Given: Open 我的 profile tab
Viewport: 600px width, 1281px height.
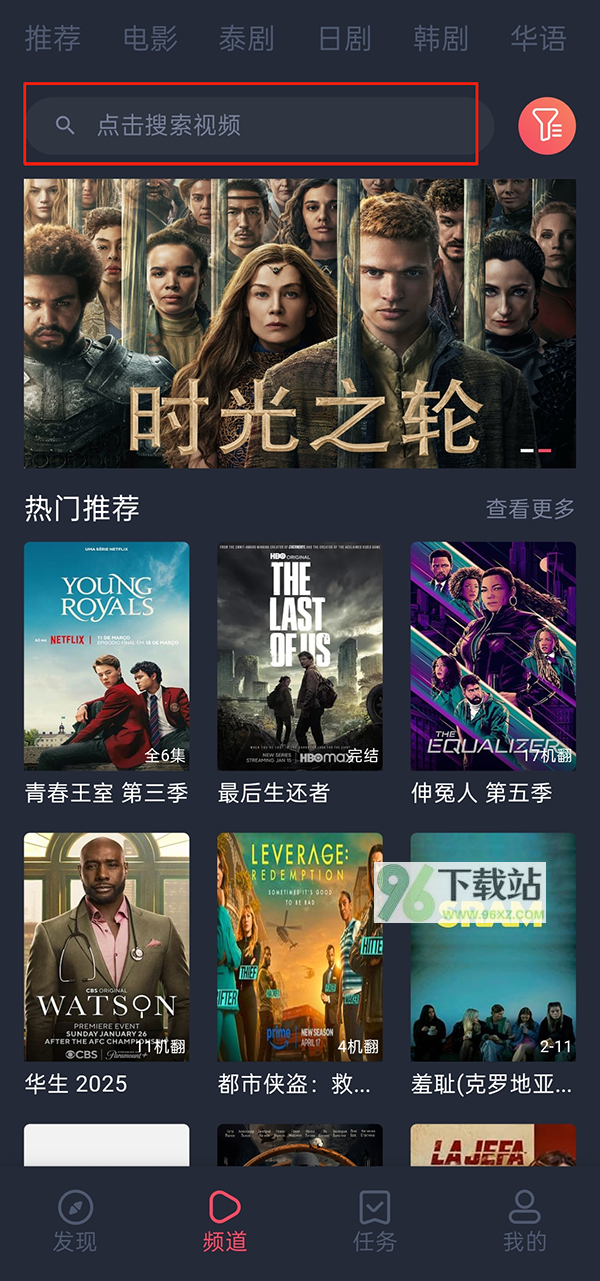Looking at the screenshot, I should click(524, 1222).
